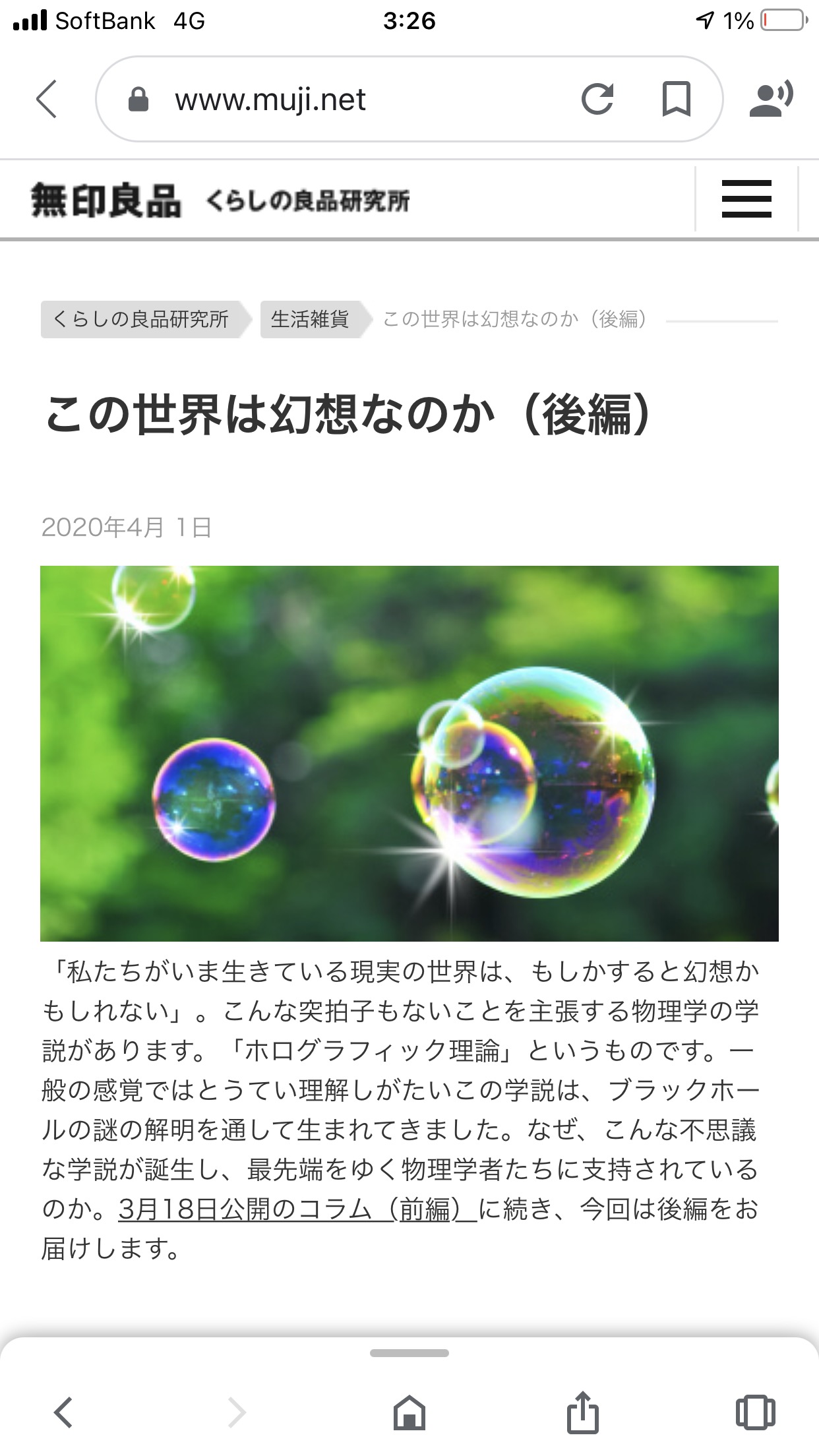Viewport: 819px width, 1456px height.
Task: Open the hamburger menu
Action: 746,198
